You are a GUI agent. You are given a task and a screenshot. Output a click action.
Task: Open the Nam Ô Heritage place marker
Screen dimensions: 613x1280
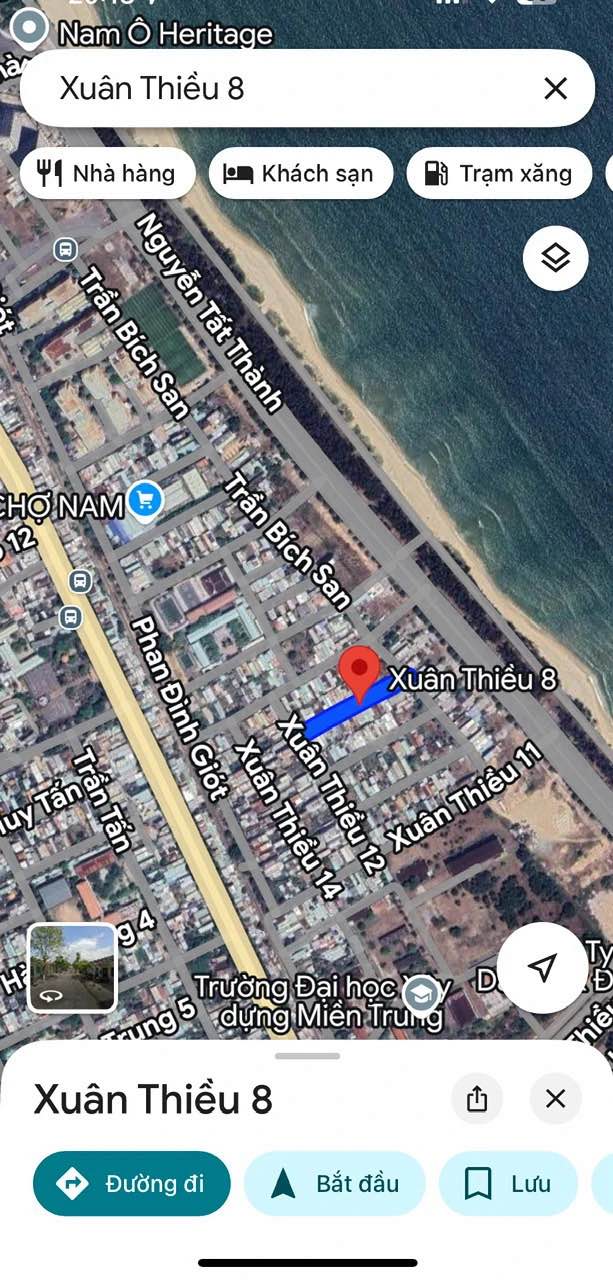[31, 28]
